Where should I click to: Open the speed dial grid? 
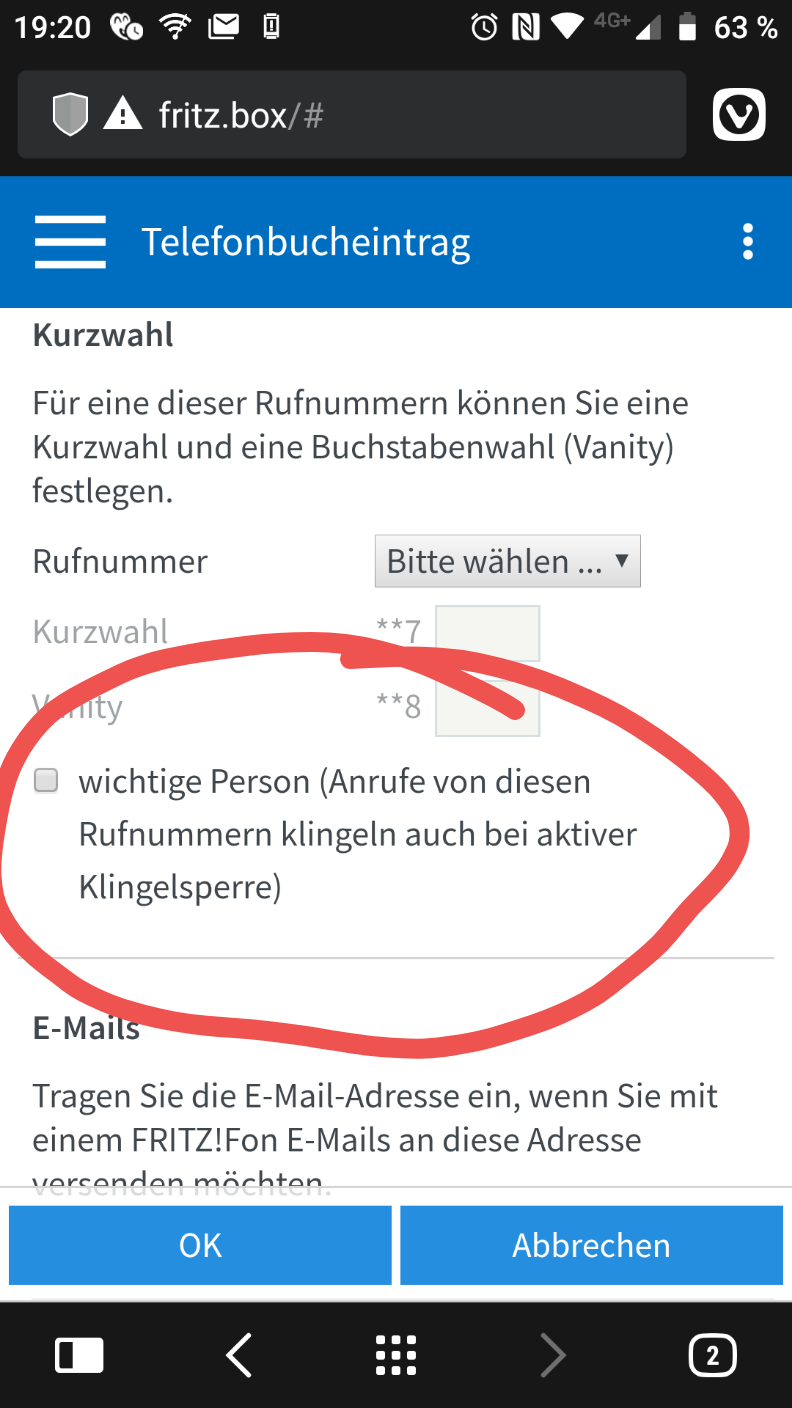[396, 1356]
